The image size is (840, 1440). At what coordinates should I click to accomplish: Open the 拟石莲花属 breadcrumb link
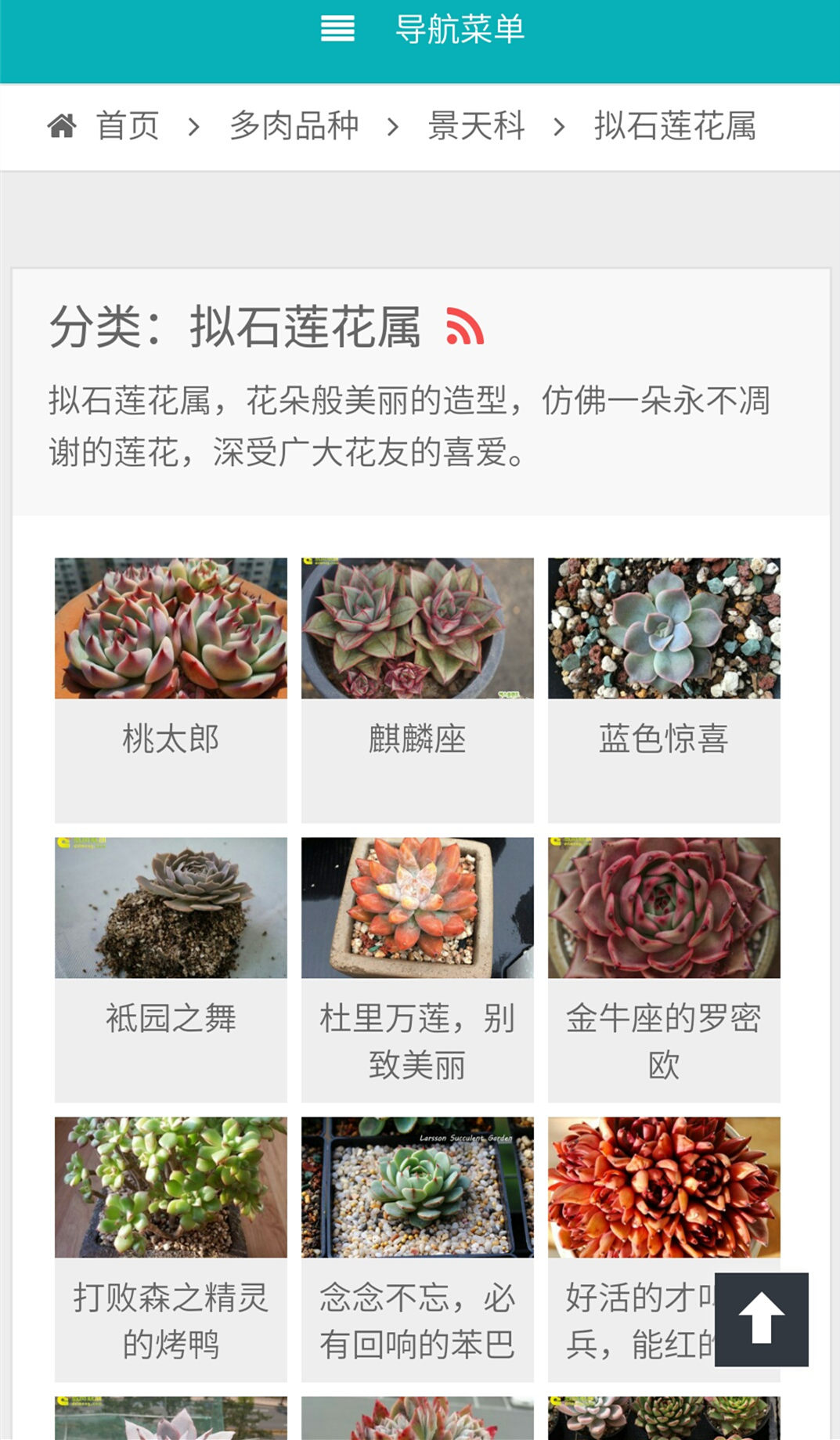tap(675, 126)
